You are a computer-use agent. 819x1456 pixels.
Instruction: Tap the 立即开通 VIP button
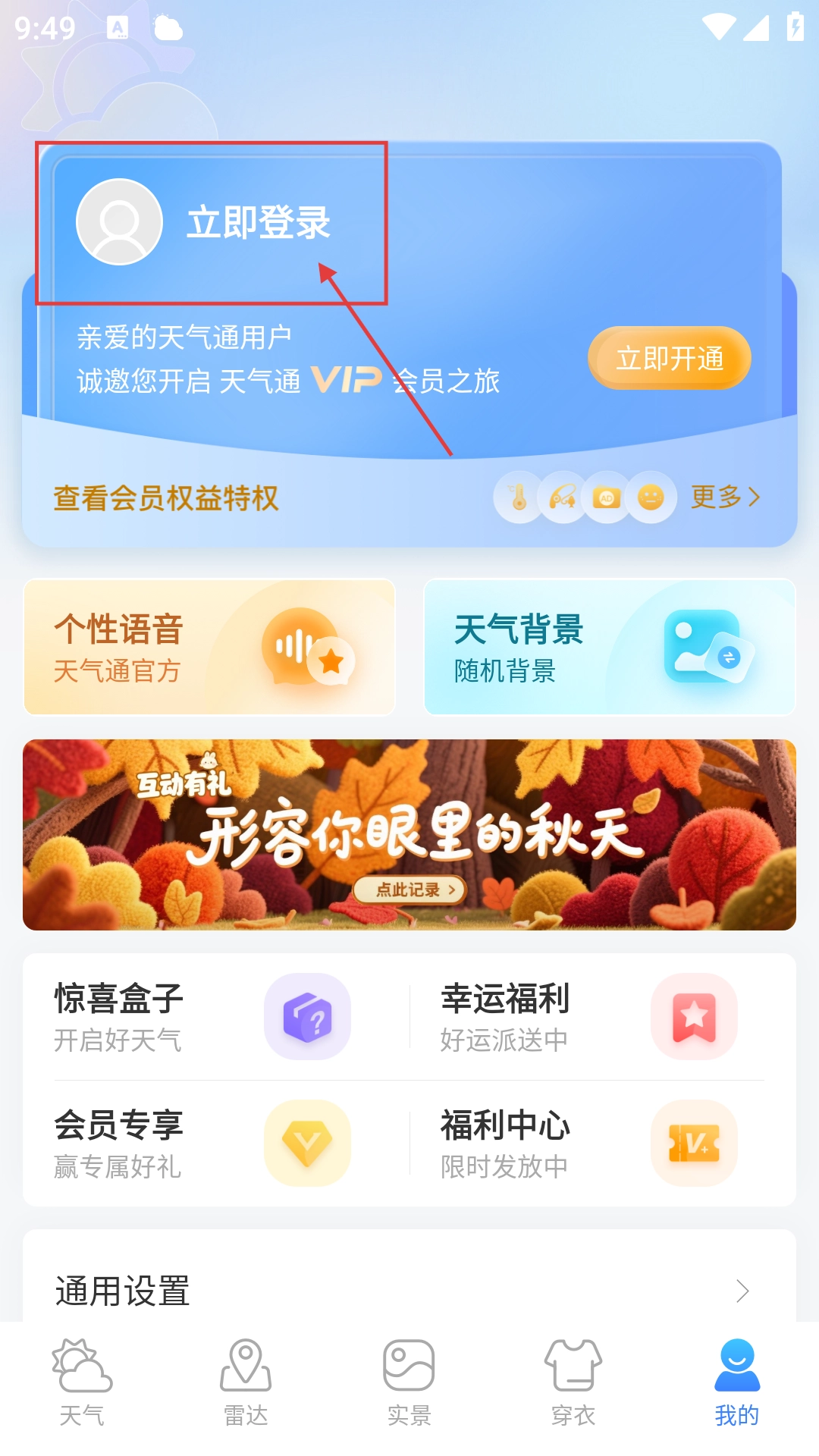point(669,358)
